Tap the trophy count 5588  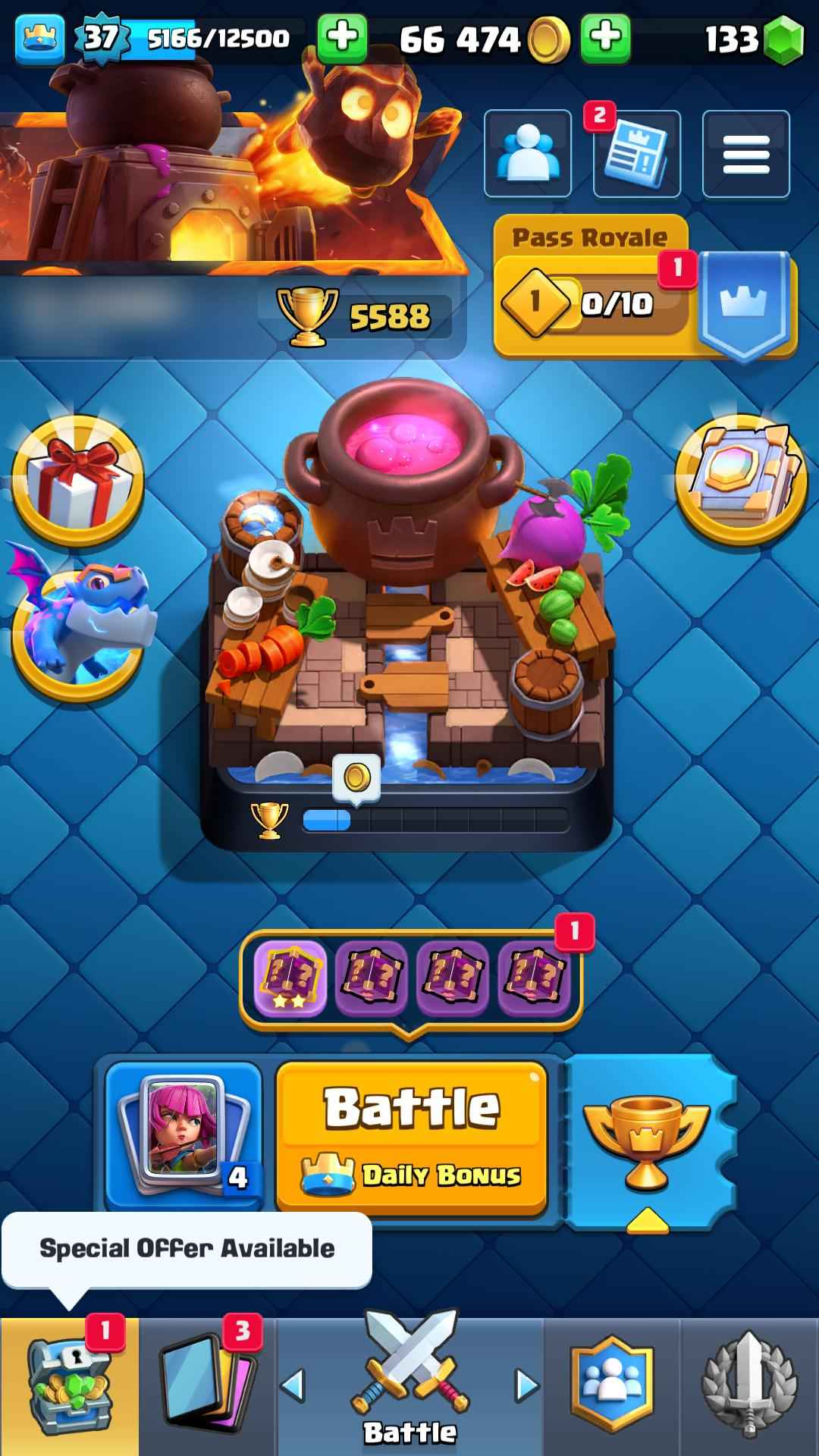(x=356, y=315)
